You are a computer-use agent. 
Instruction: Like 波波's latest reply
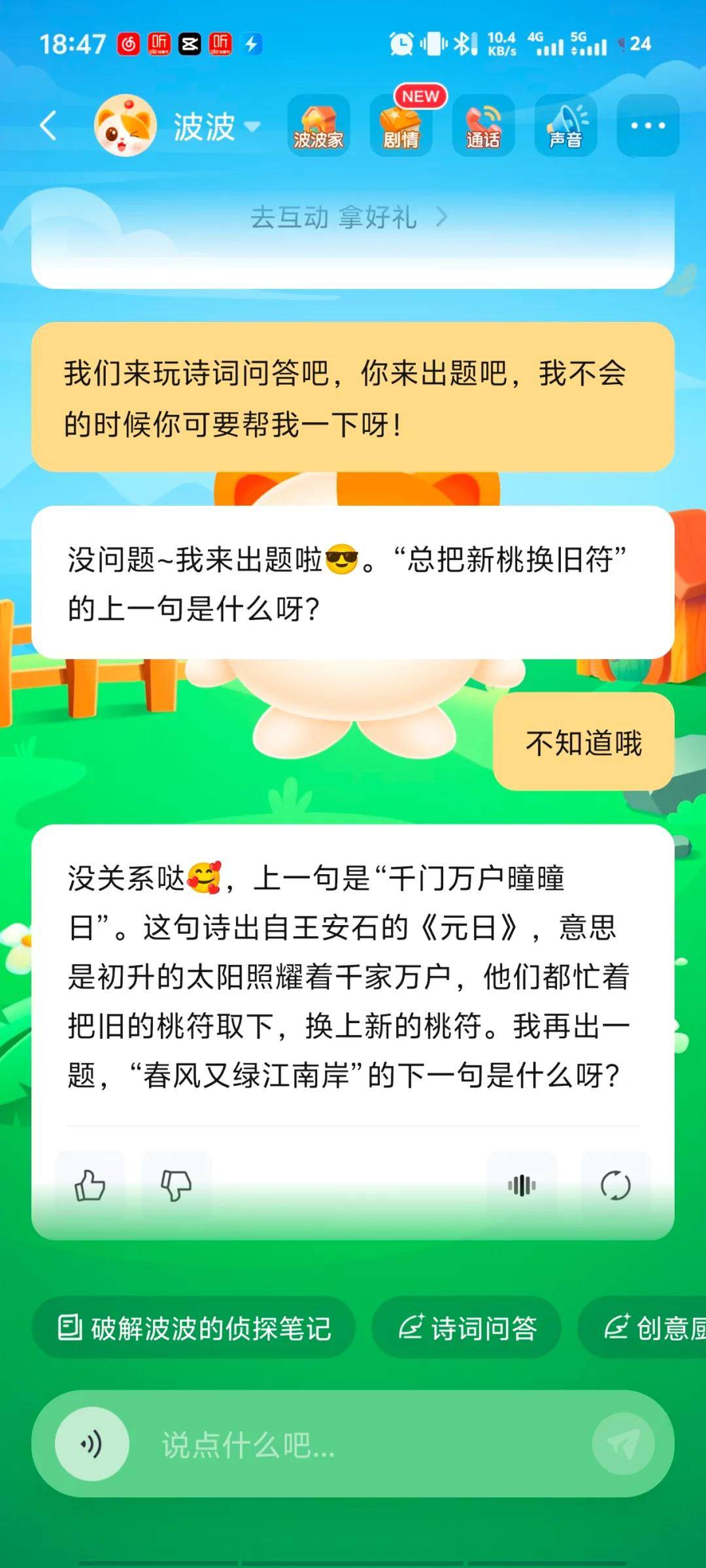pos(90,1185)
